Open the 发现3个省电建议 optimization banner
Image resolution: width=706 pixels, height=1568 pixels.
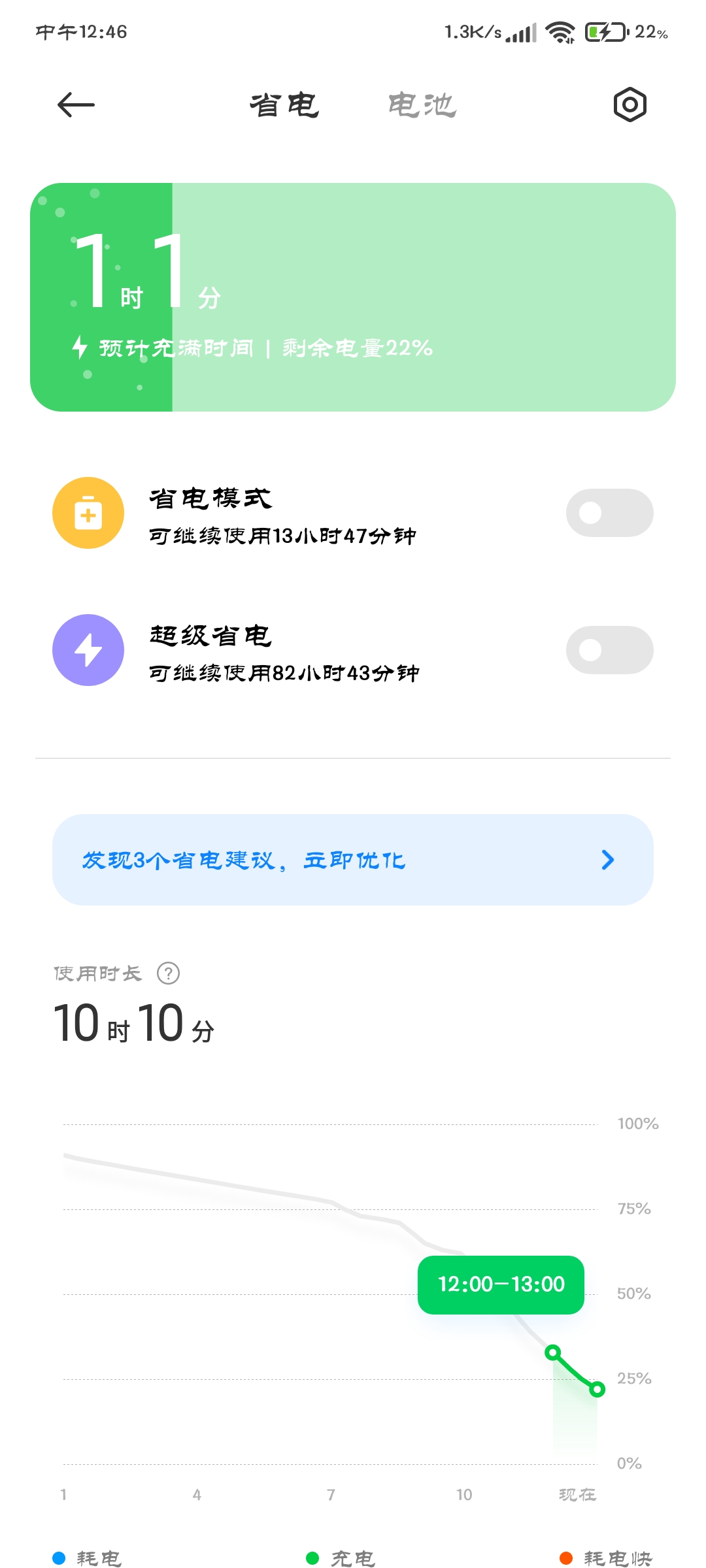coord(353,860)
